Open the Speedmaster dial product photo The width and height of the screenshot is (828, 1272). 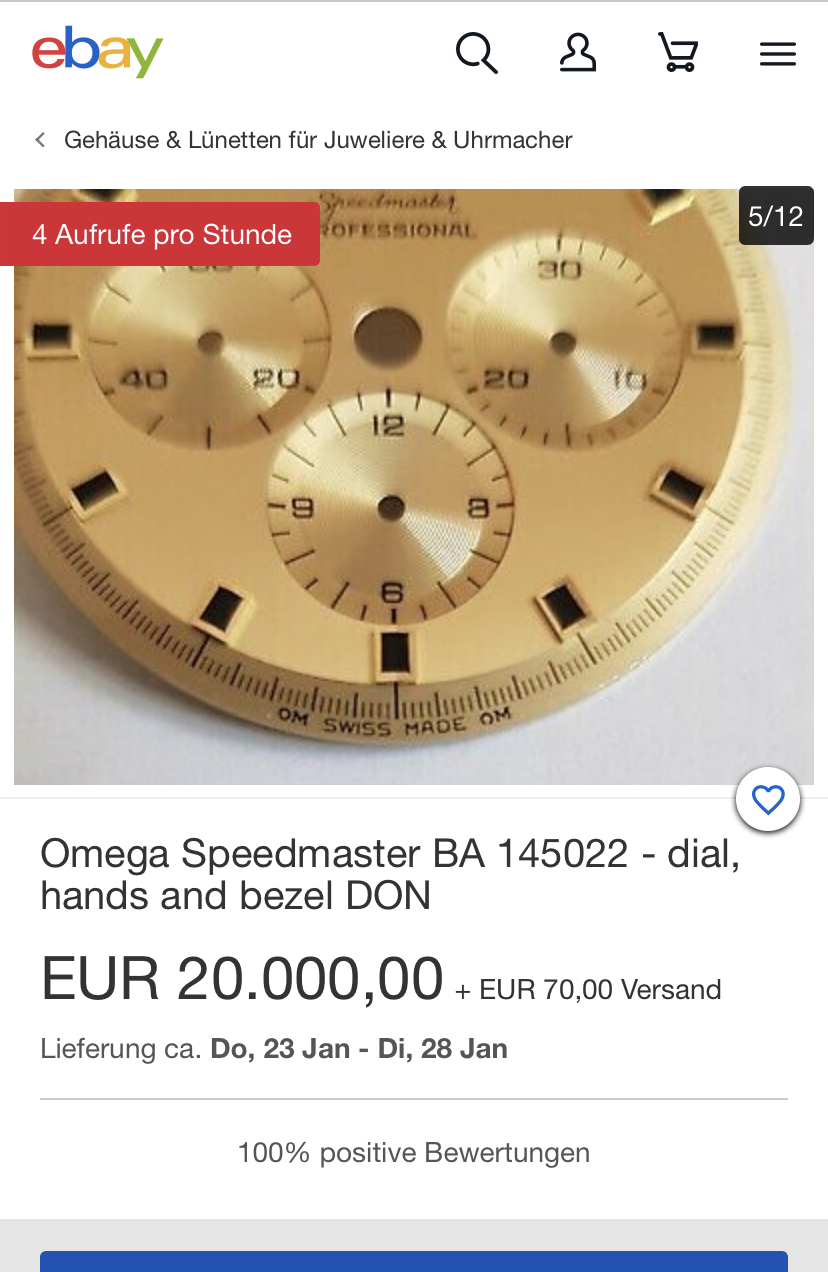414,487
